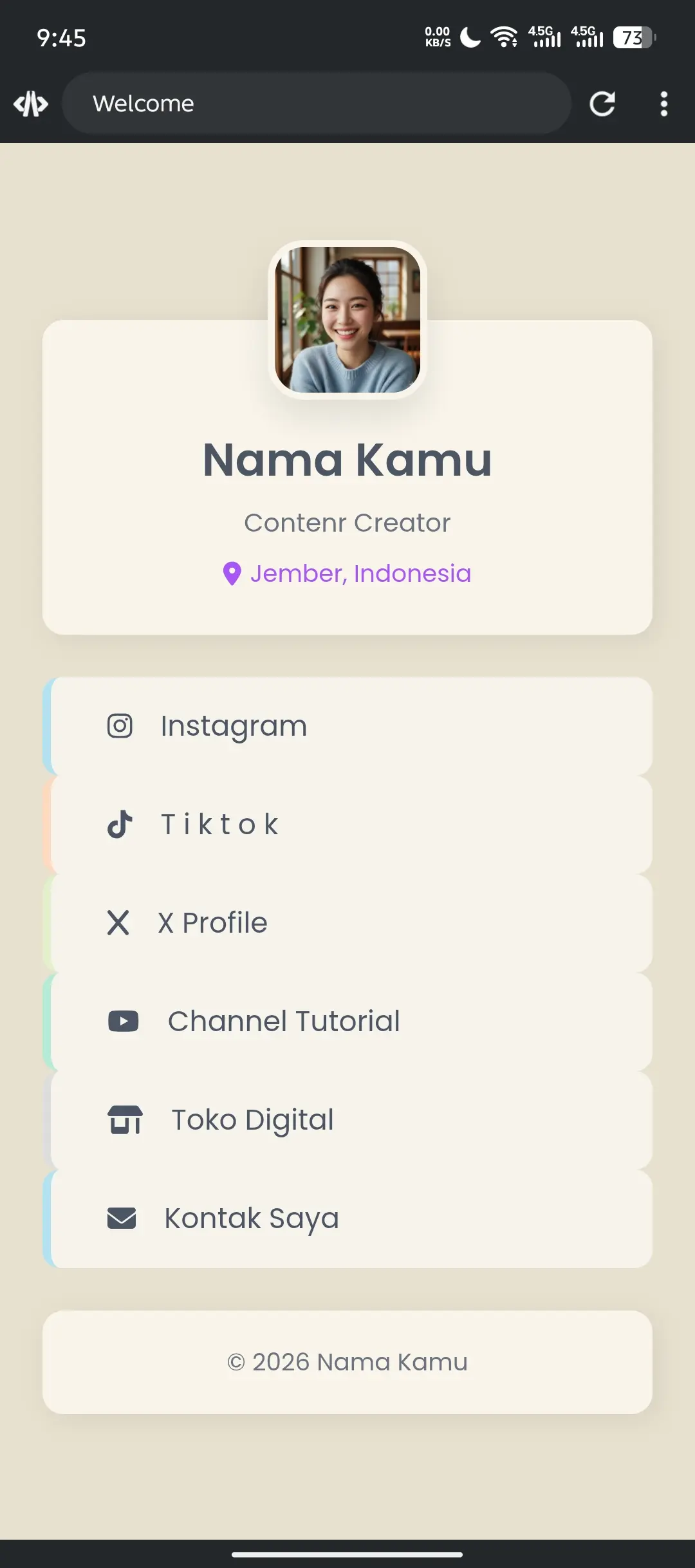Open the browser three-dot menu
This screenshot has height=1568, width=695.
point(663,104)
